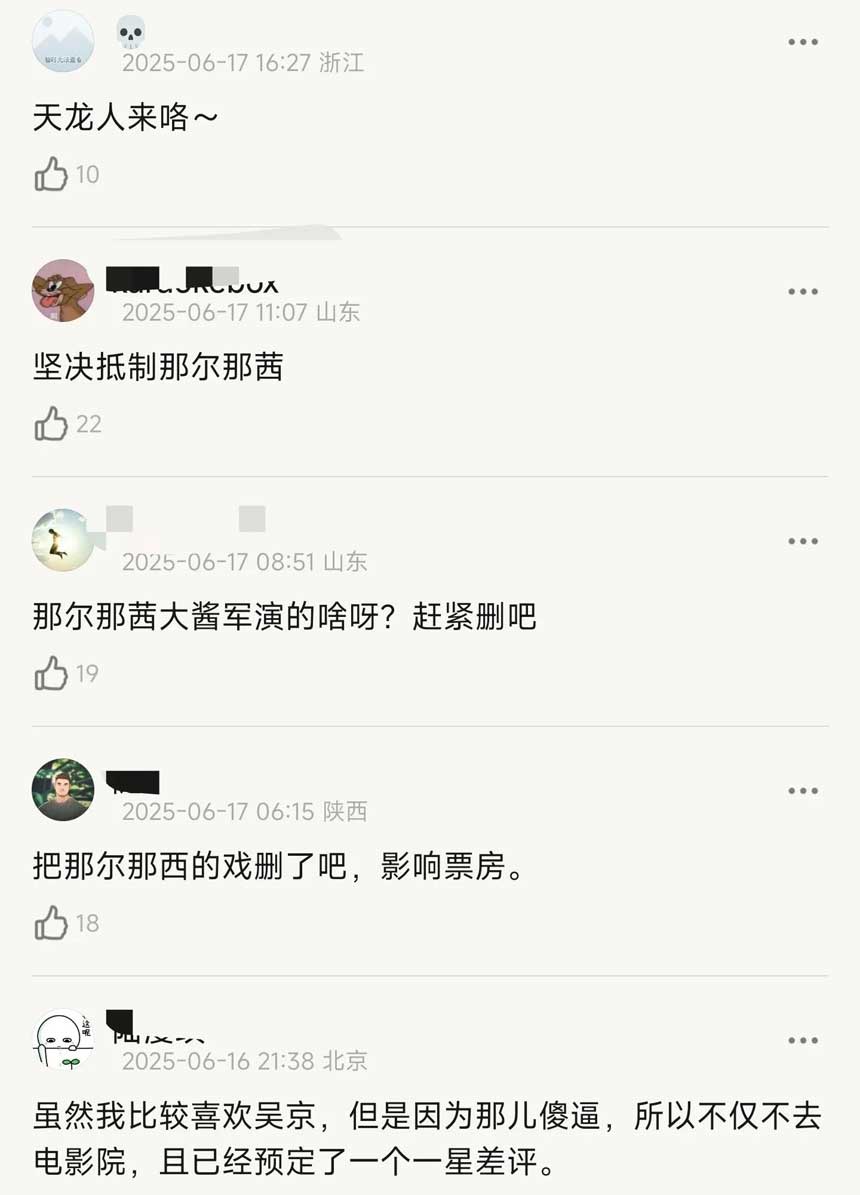
Task: Open more options for the "坚决抵制那尔那茜" comment
Action: 803,292
